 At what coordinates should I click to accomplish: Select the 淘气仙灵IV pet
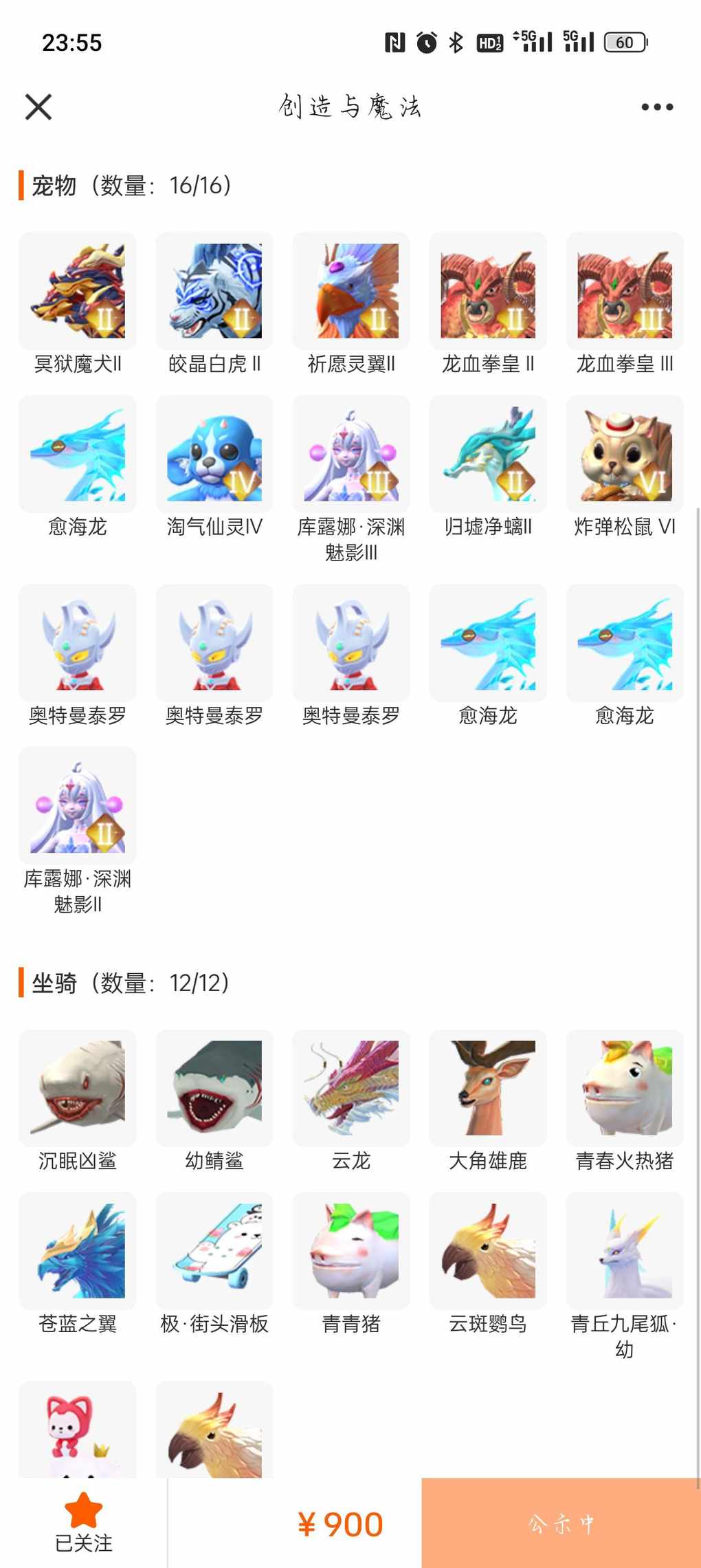coord(214,454)
